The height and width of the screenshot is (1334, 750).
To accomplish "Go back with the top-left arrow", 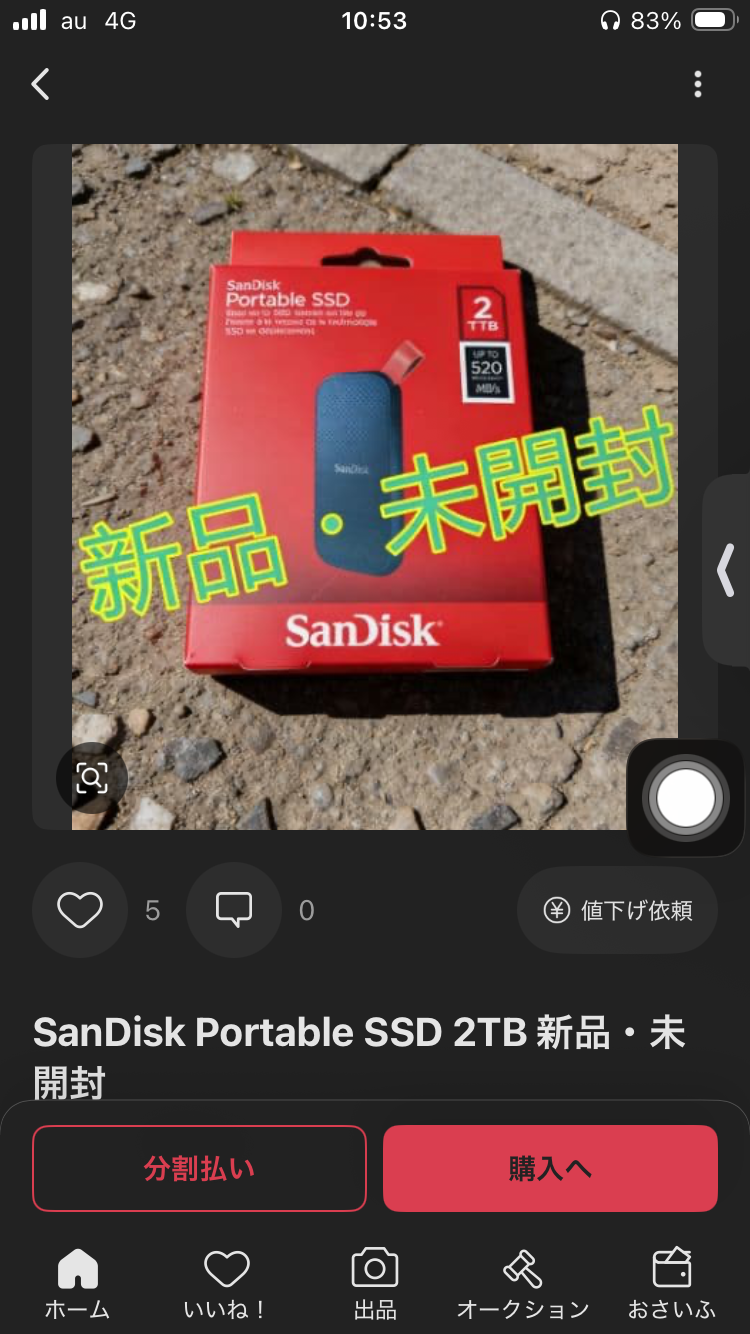I will coord(40,84).
